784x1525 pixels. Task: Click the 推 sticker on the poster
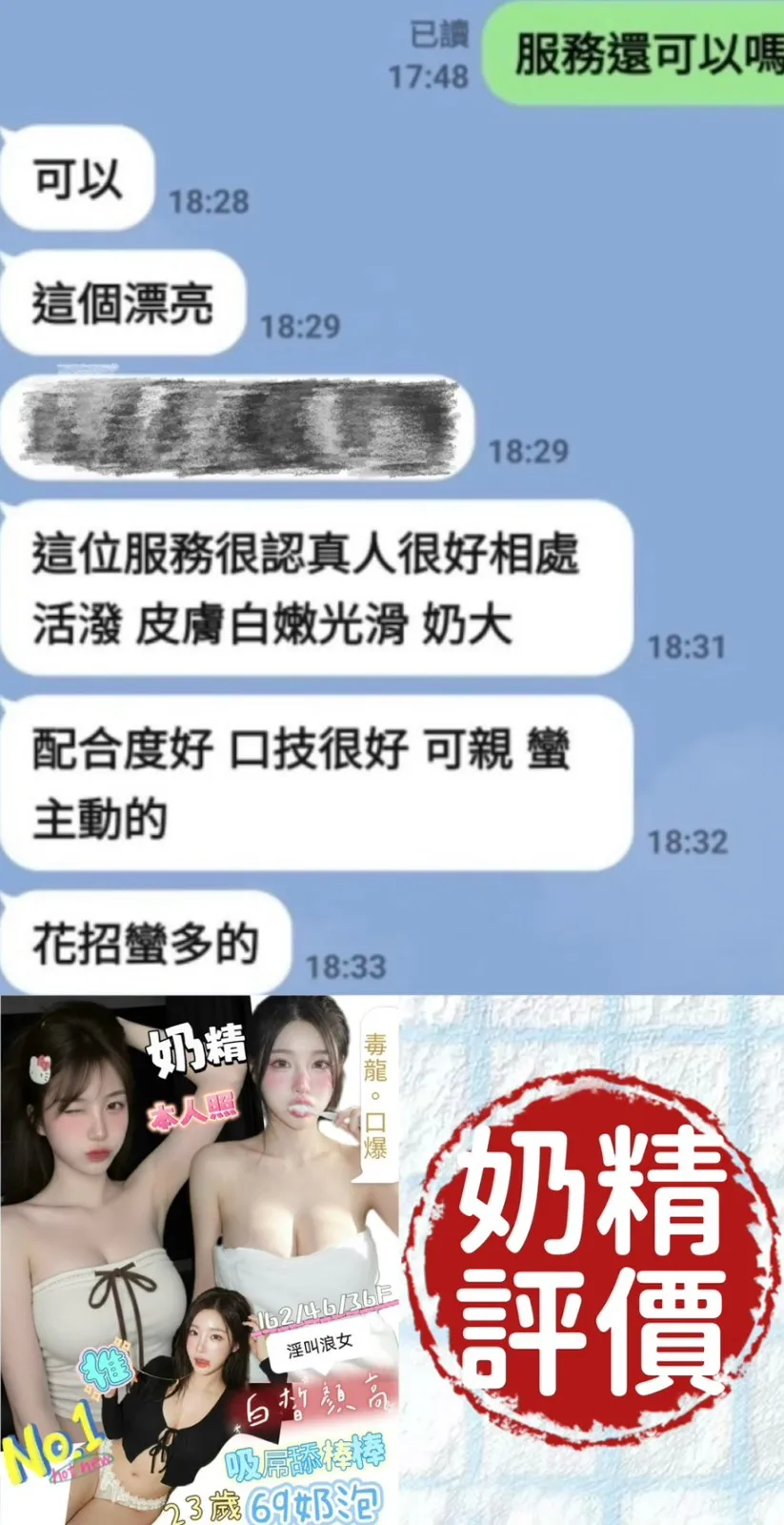tap(105, 1363)
